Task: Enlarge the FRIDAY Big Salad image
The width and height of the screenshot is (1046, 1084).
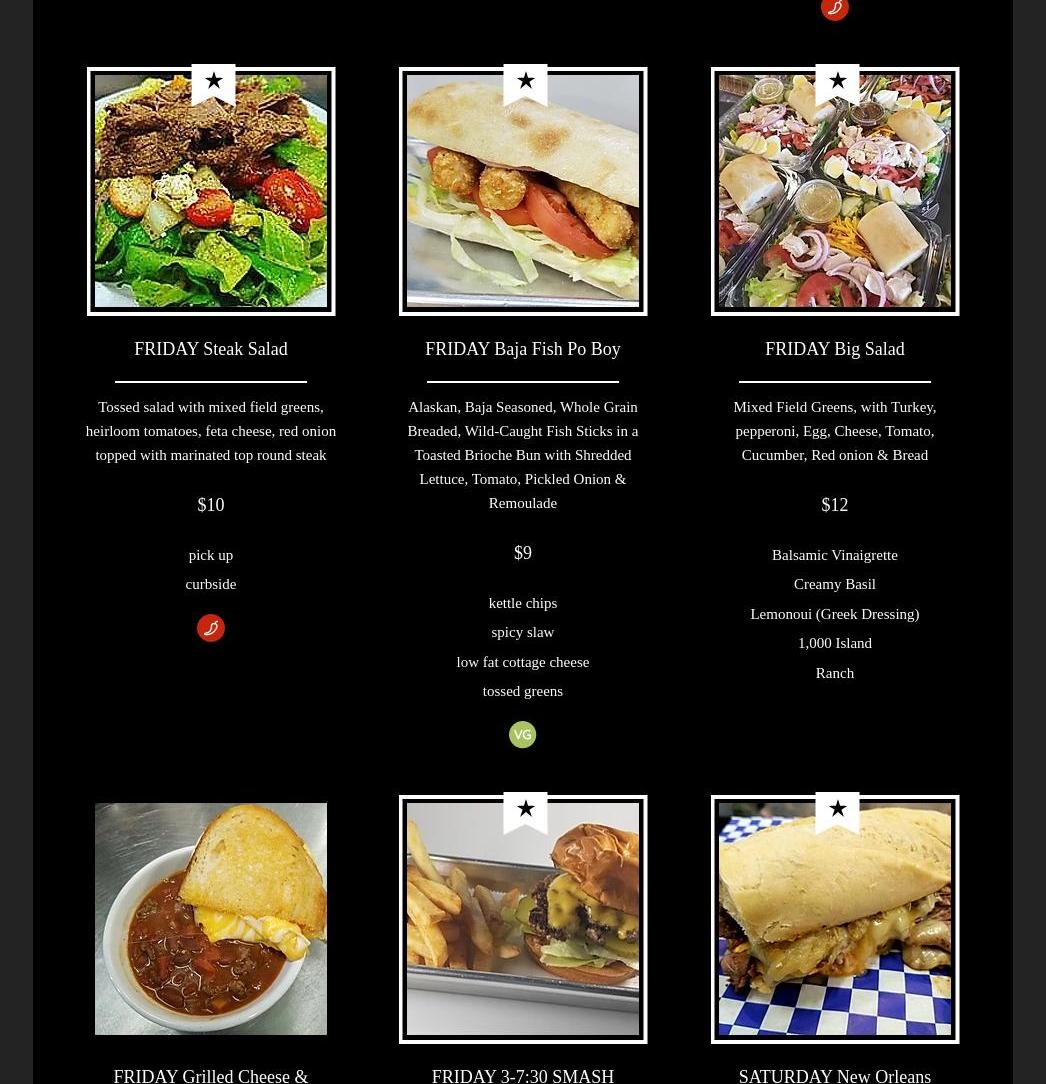Action: click(835, 191)
